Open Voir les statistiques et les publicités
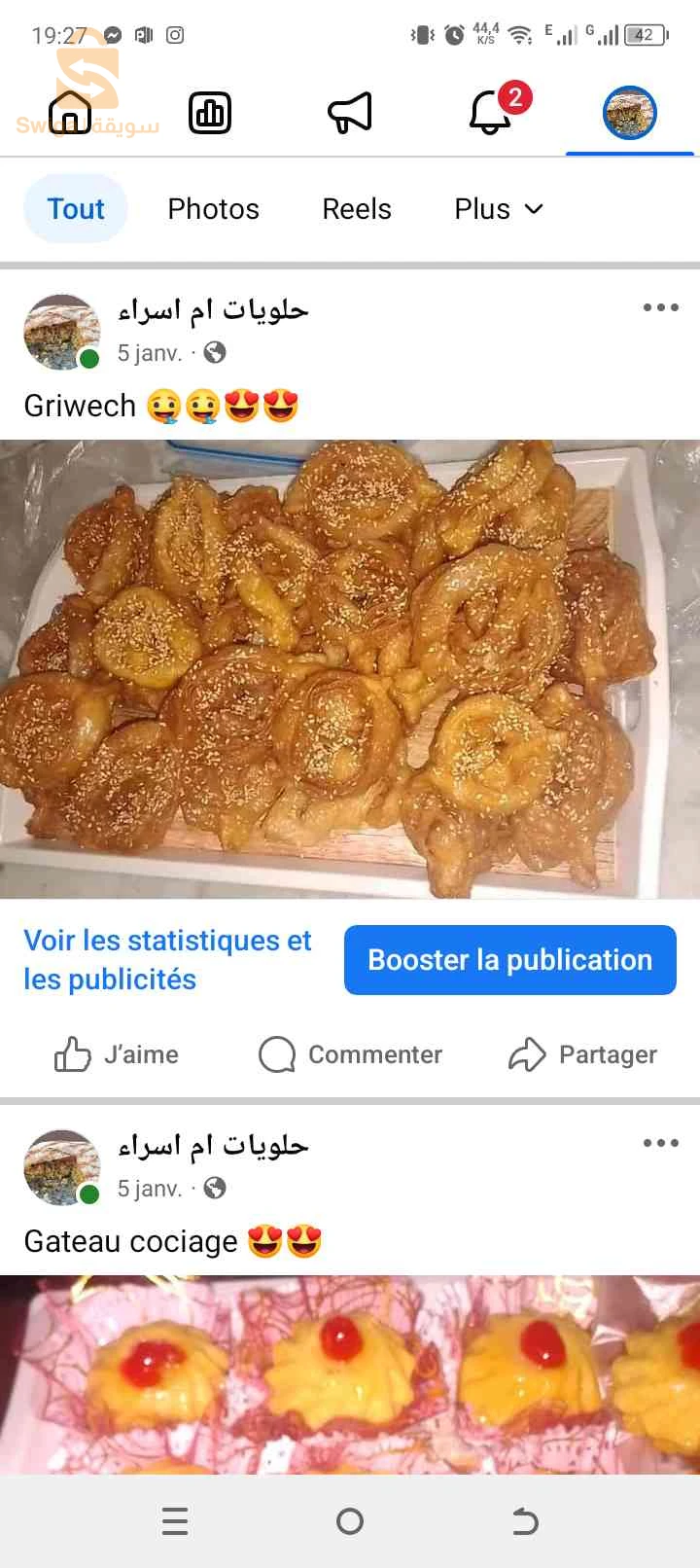The width and height of the screenshot is (700, 1568). pyautogui.click(x=166, y=960)
